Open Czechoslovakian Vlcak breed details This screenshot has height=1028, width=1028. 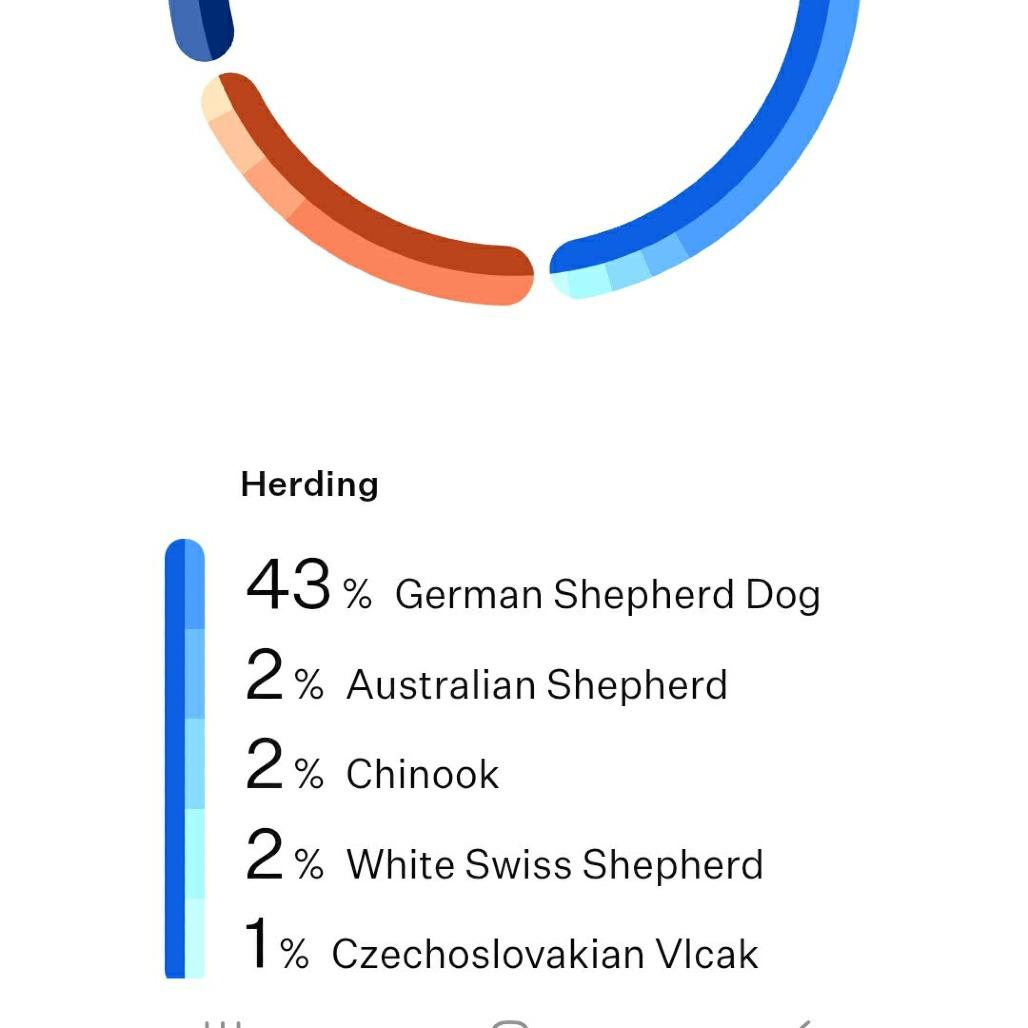click(x=544, y=954)
